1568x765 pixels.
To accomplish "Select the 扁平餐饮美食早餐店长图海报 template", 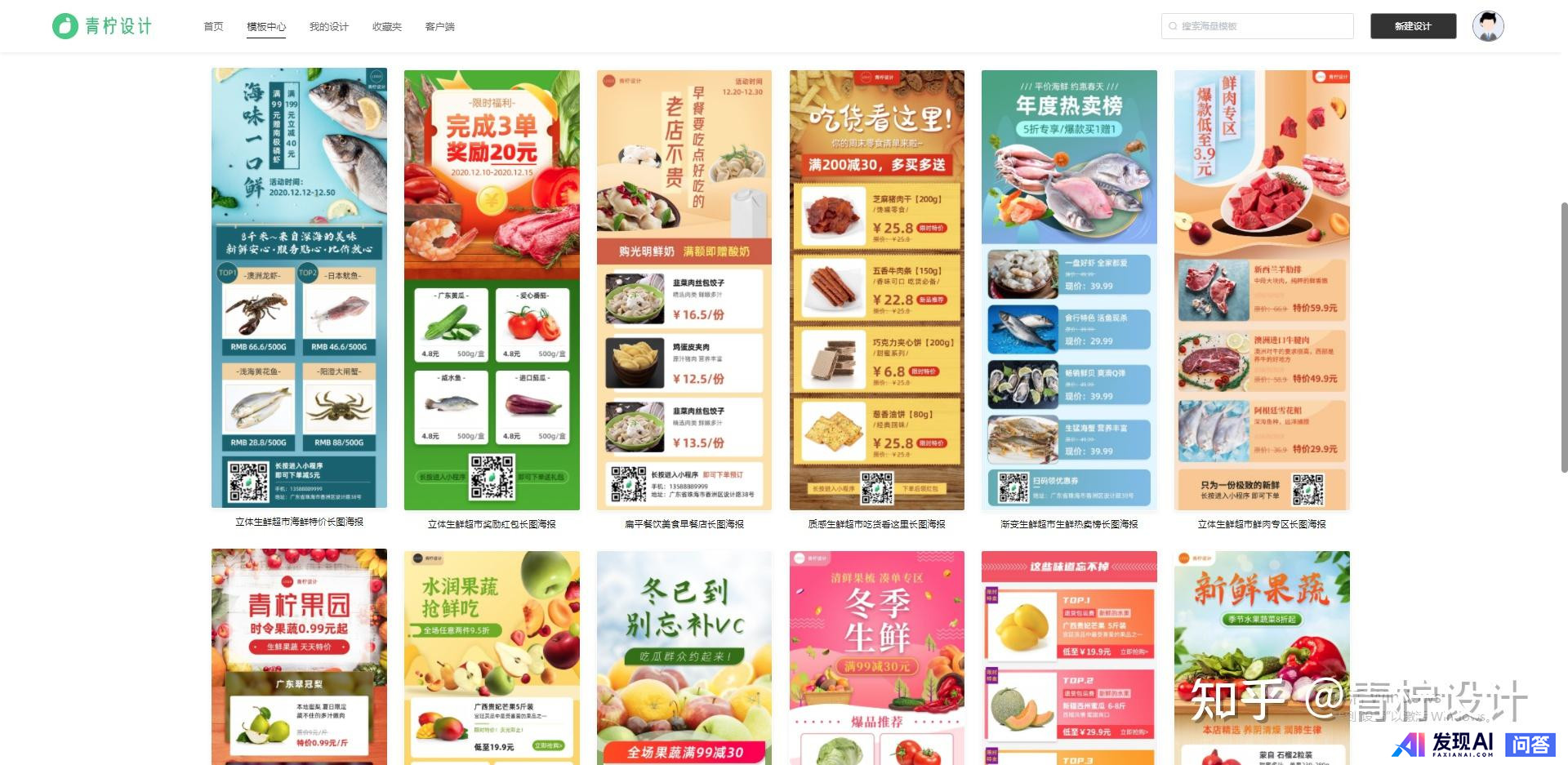I will [684, 290].
